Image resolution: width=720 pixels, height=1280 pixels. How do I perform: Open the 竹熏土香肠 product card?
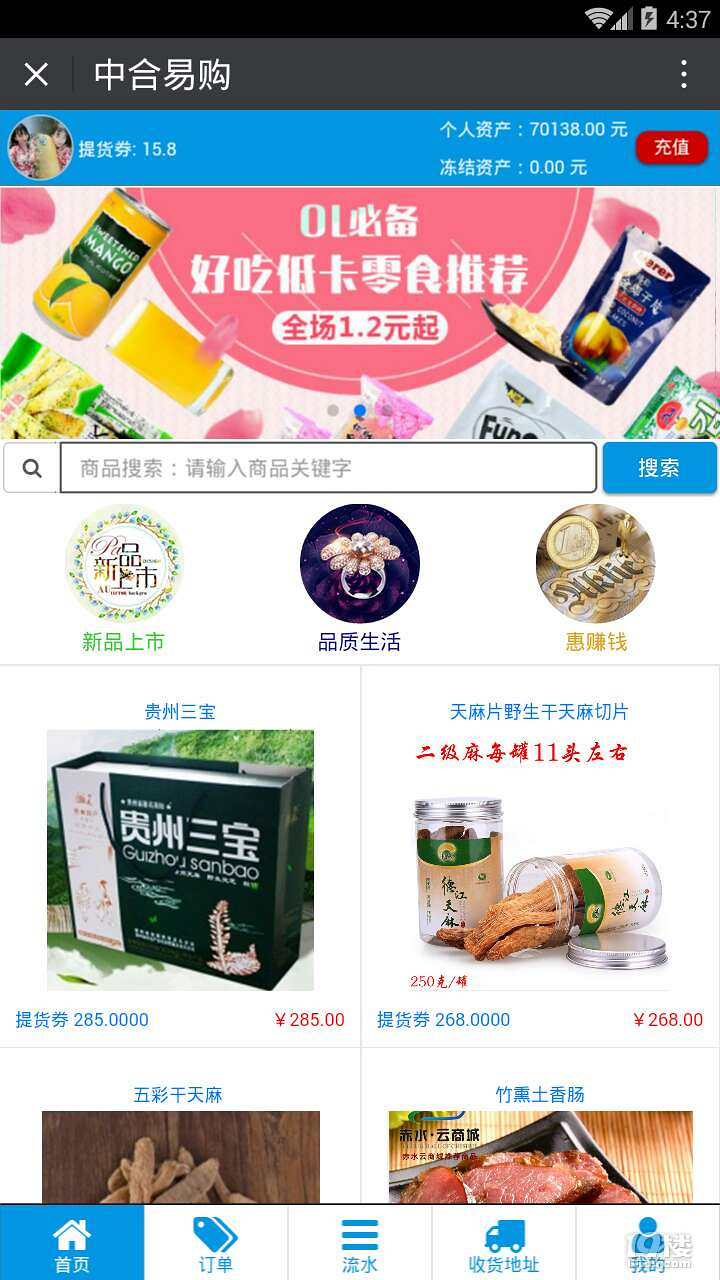point(540,1150)
